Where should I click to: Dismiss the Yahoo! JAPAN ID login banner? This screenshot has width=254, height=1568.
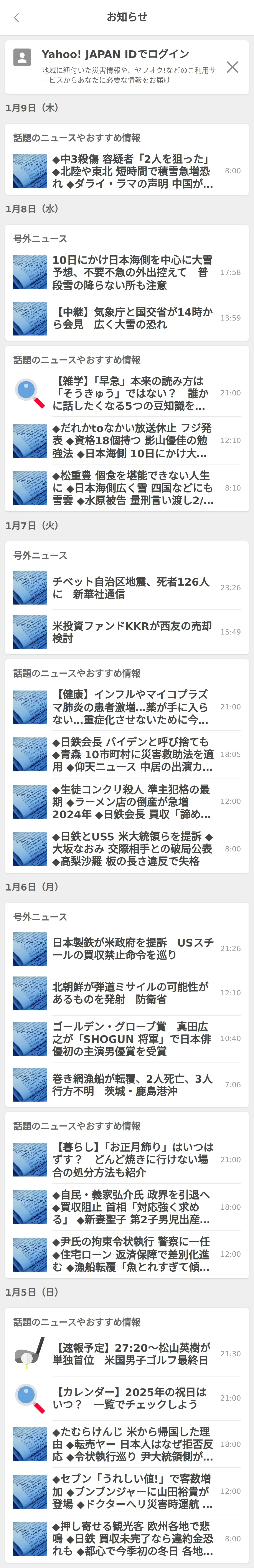tap(232, 67)
